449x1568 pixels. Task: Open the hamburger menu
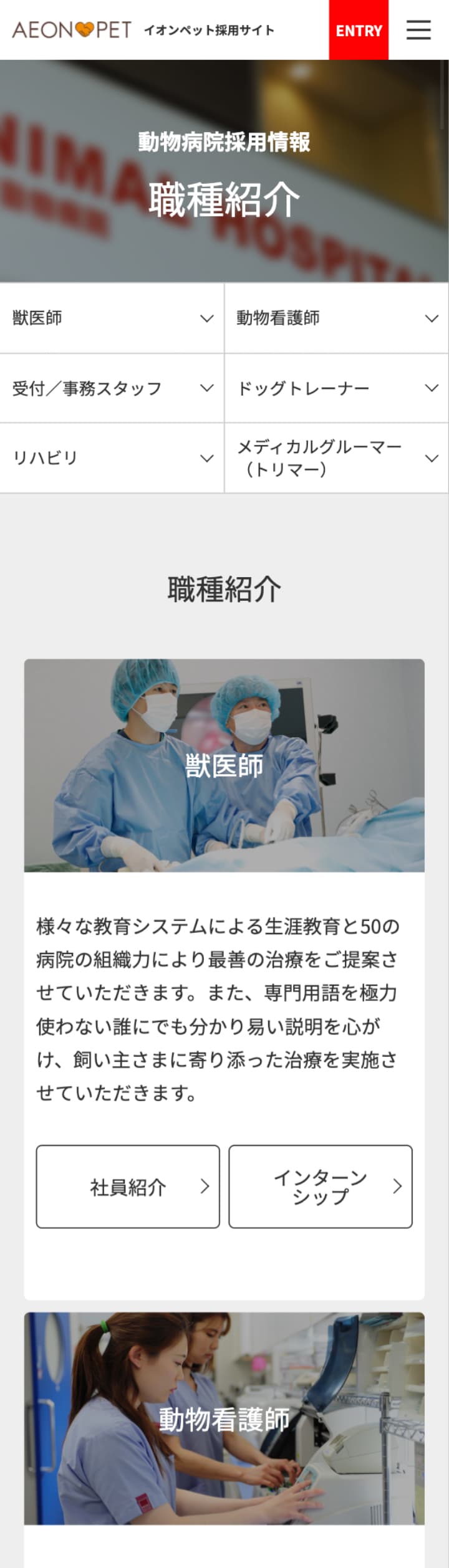[418, 30]
